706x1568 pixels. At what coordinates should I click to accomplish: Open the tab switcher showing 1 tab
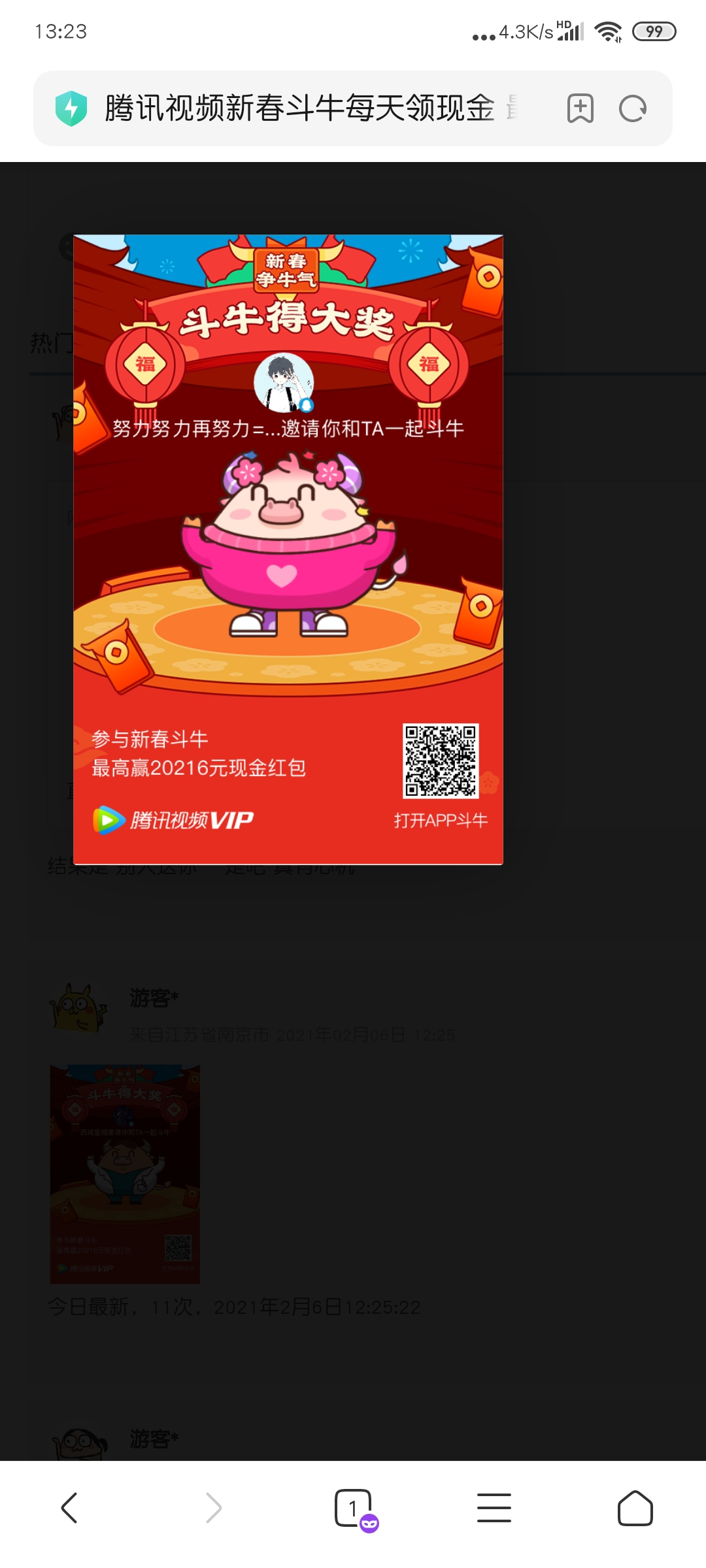click(353, 1503)
